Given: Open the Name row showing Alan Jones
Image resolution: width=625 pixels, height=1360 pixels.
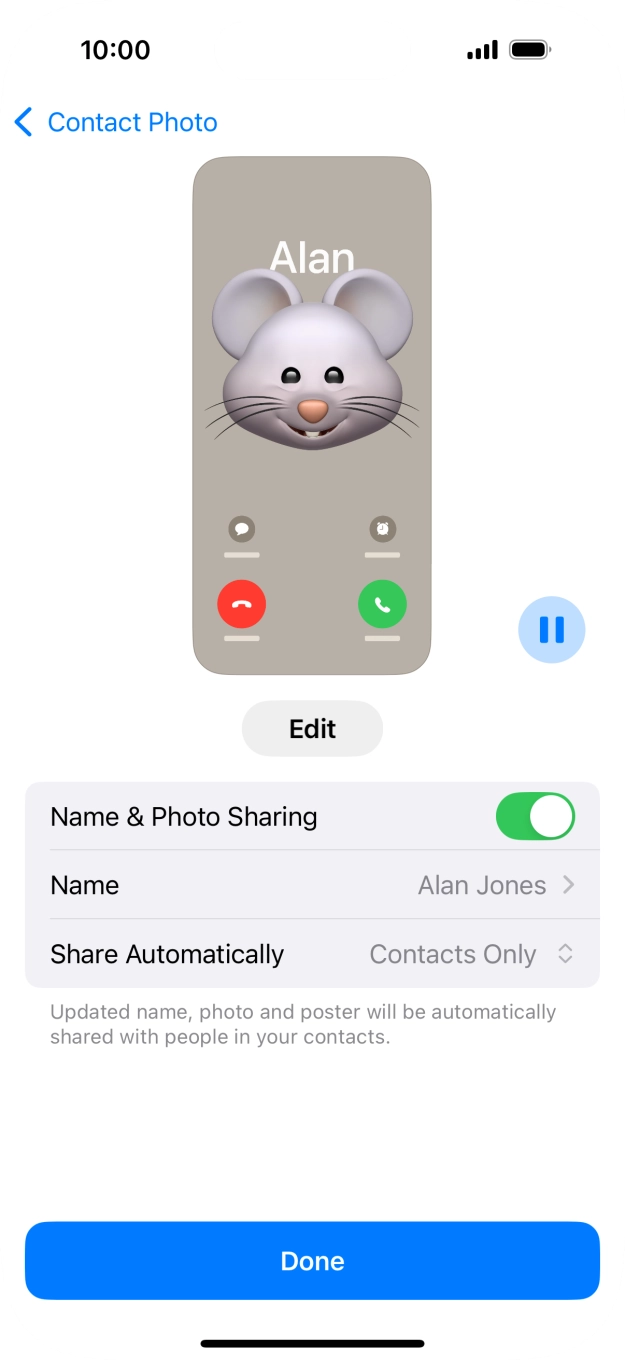Looking at the screenshot, I should [x=312, y=885].
